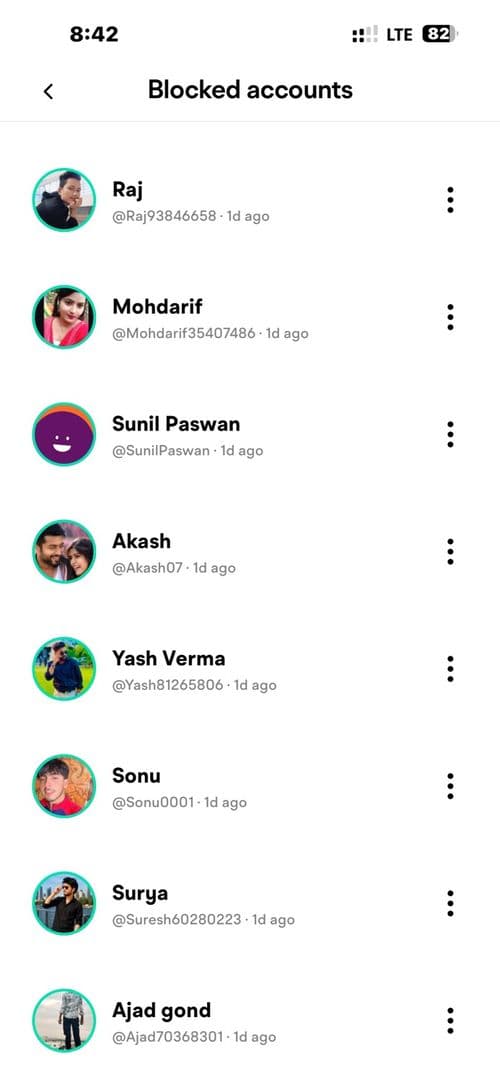Go back from Blocked accounts
Viewport: 500px width, 1082px height.
[x=48, y=91]
